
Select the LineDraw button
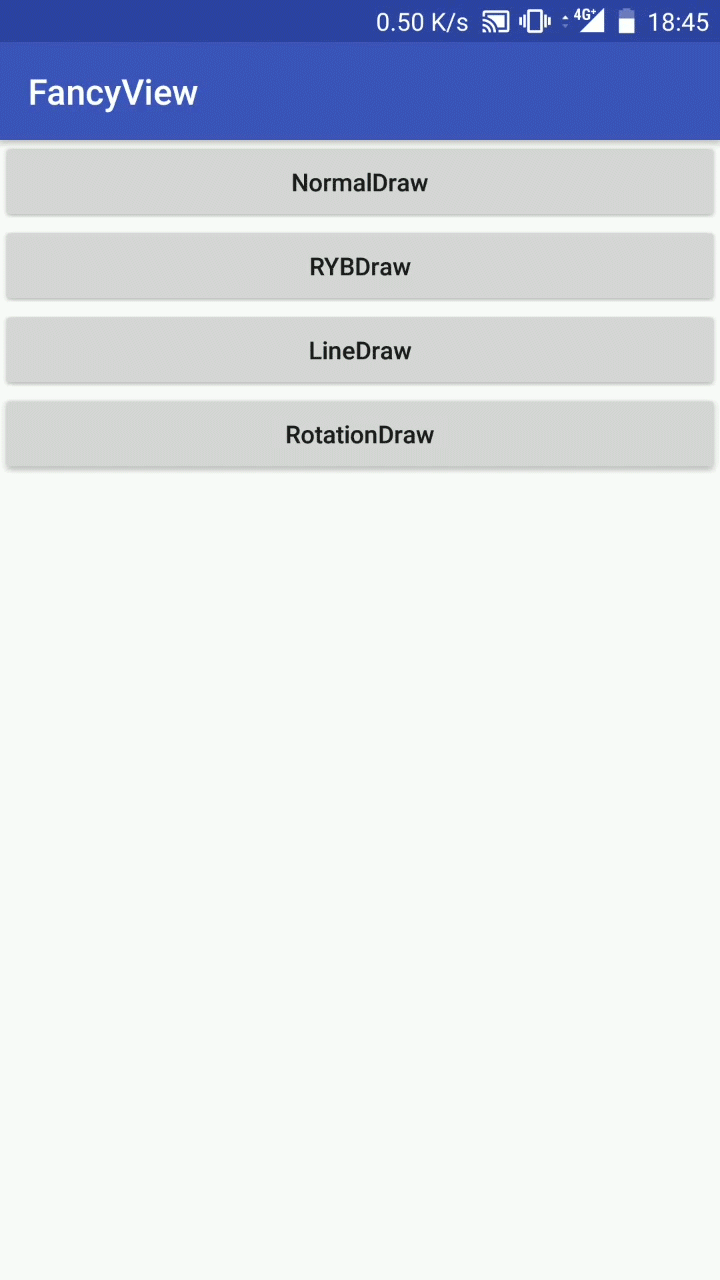point(360,350)
